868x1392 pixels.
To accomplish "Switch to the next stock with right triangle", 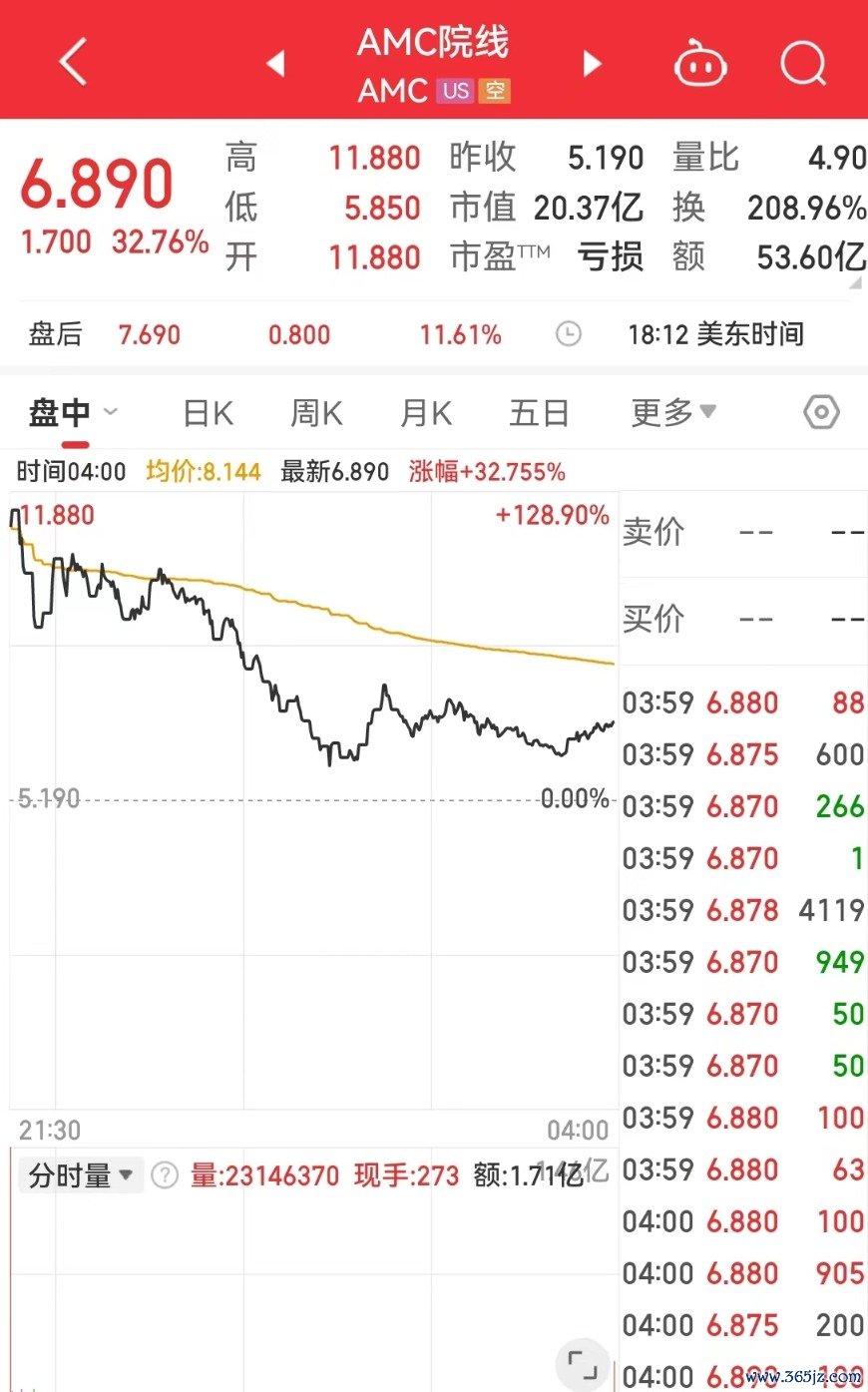I will (593, 64).
